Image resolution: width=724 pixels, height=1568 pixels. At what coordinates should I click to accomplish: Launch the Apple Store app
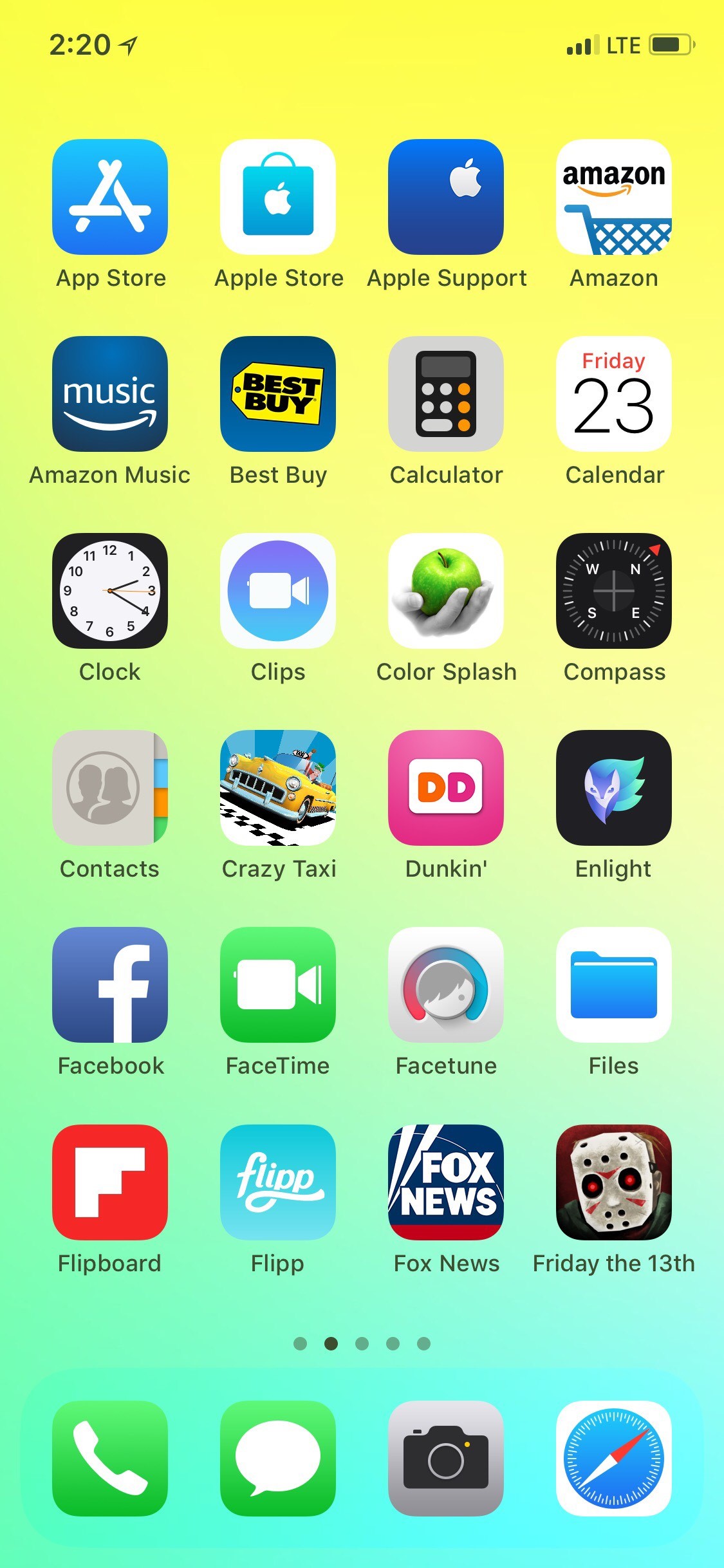coord(278,197)
